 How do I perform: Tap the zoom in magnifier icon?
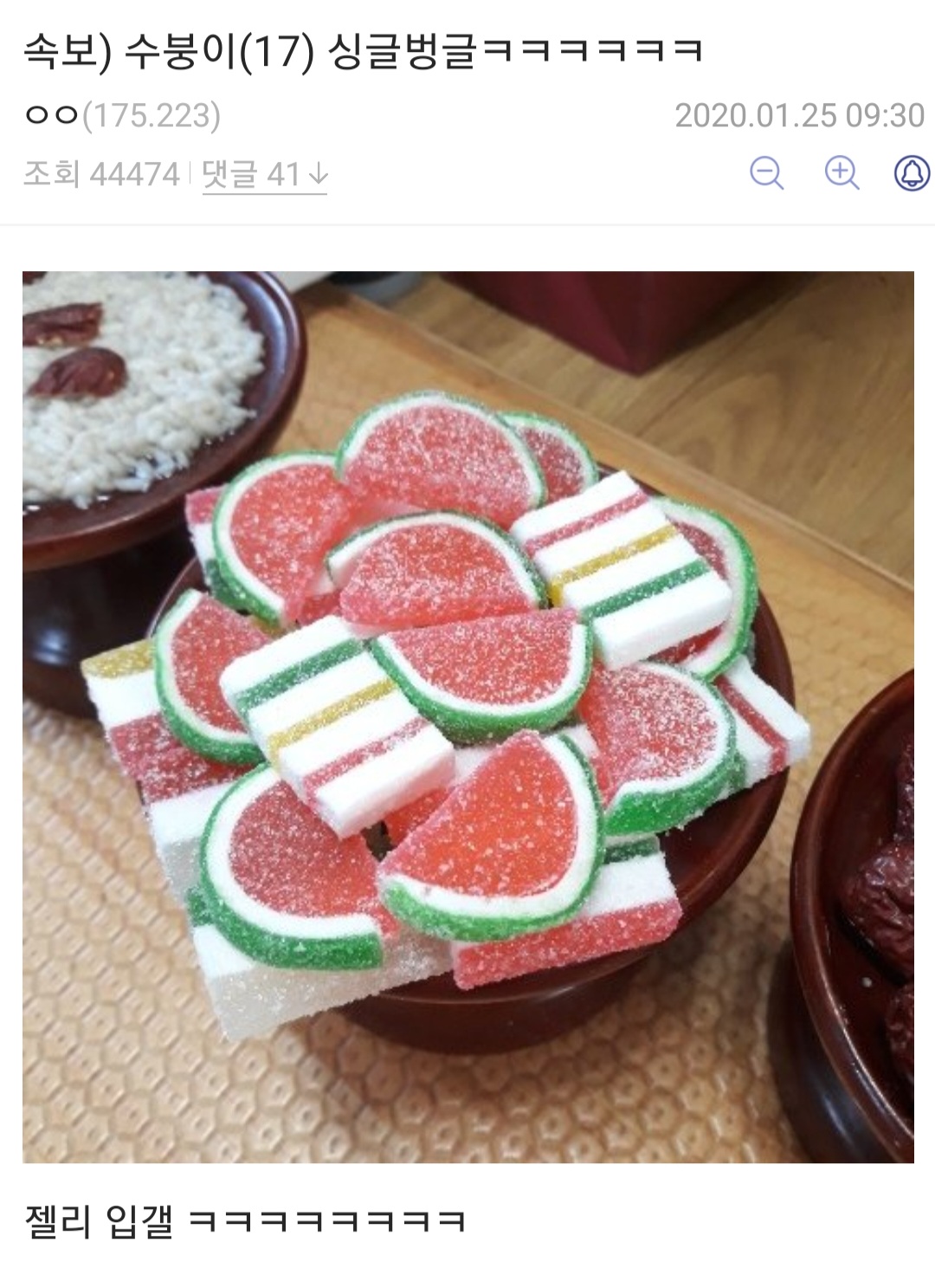(841, 173)
